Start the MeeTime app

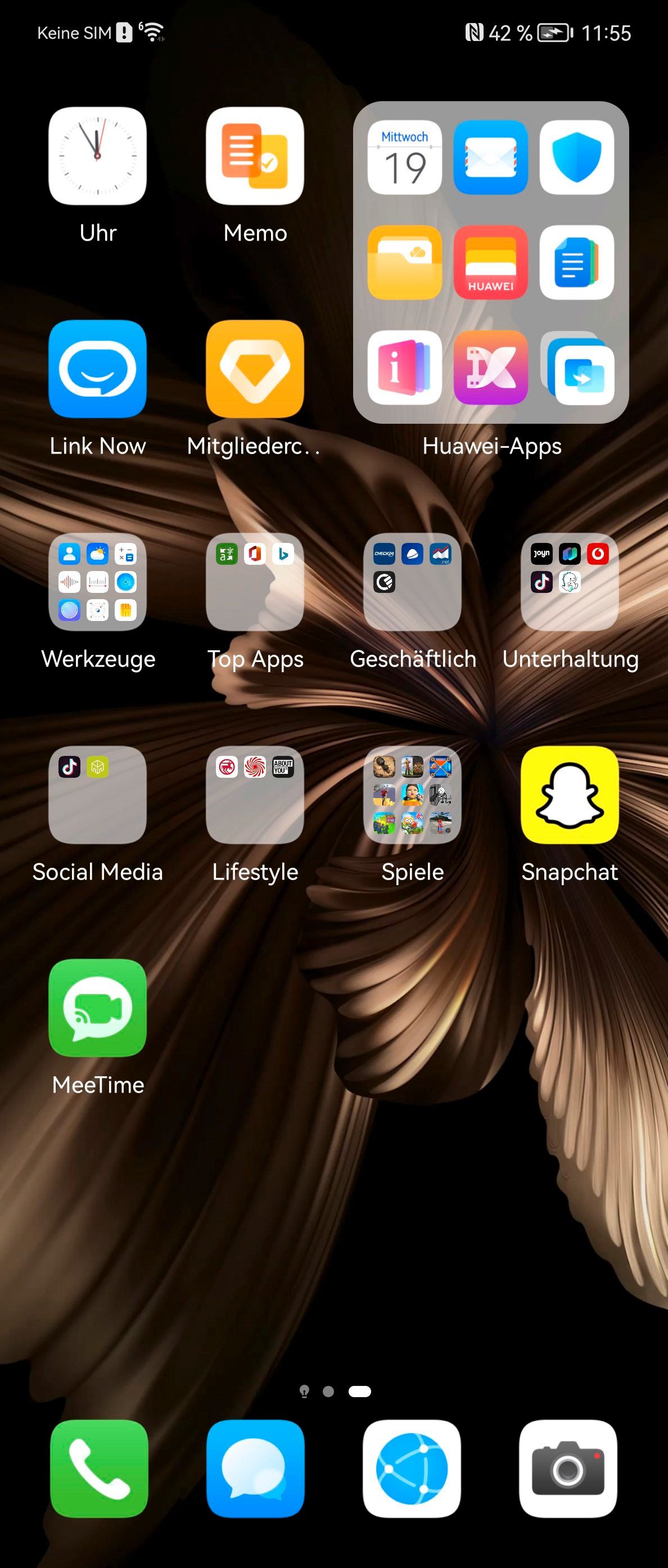pyautogui.click(x=97, y=1008)
